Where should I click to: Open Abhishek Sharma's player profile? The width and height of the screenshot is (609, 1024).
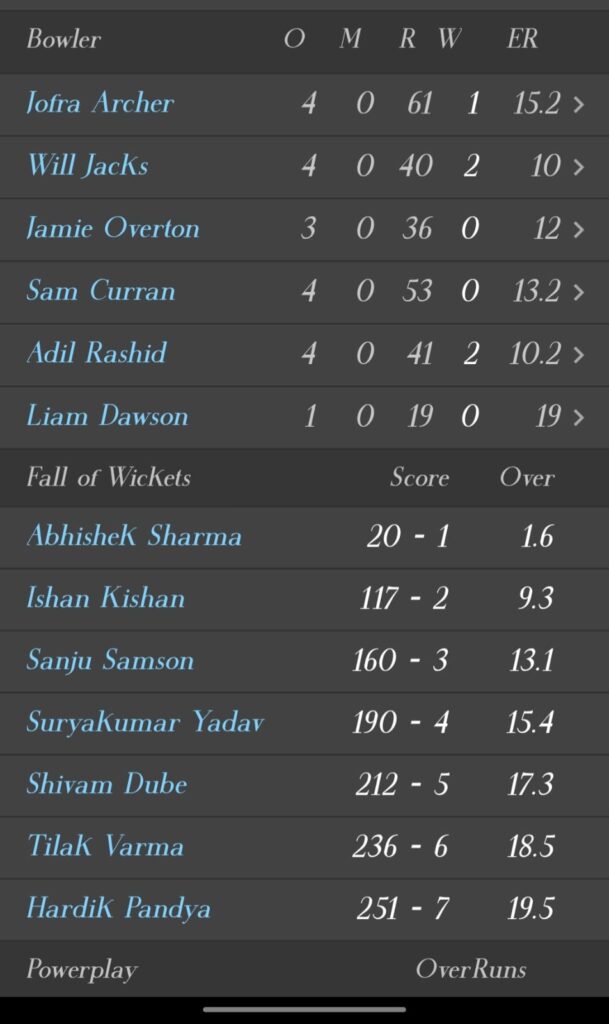tap(134, 536)
